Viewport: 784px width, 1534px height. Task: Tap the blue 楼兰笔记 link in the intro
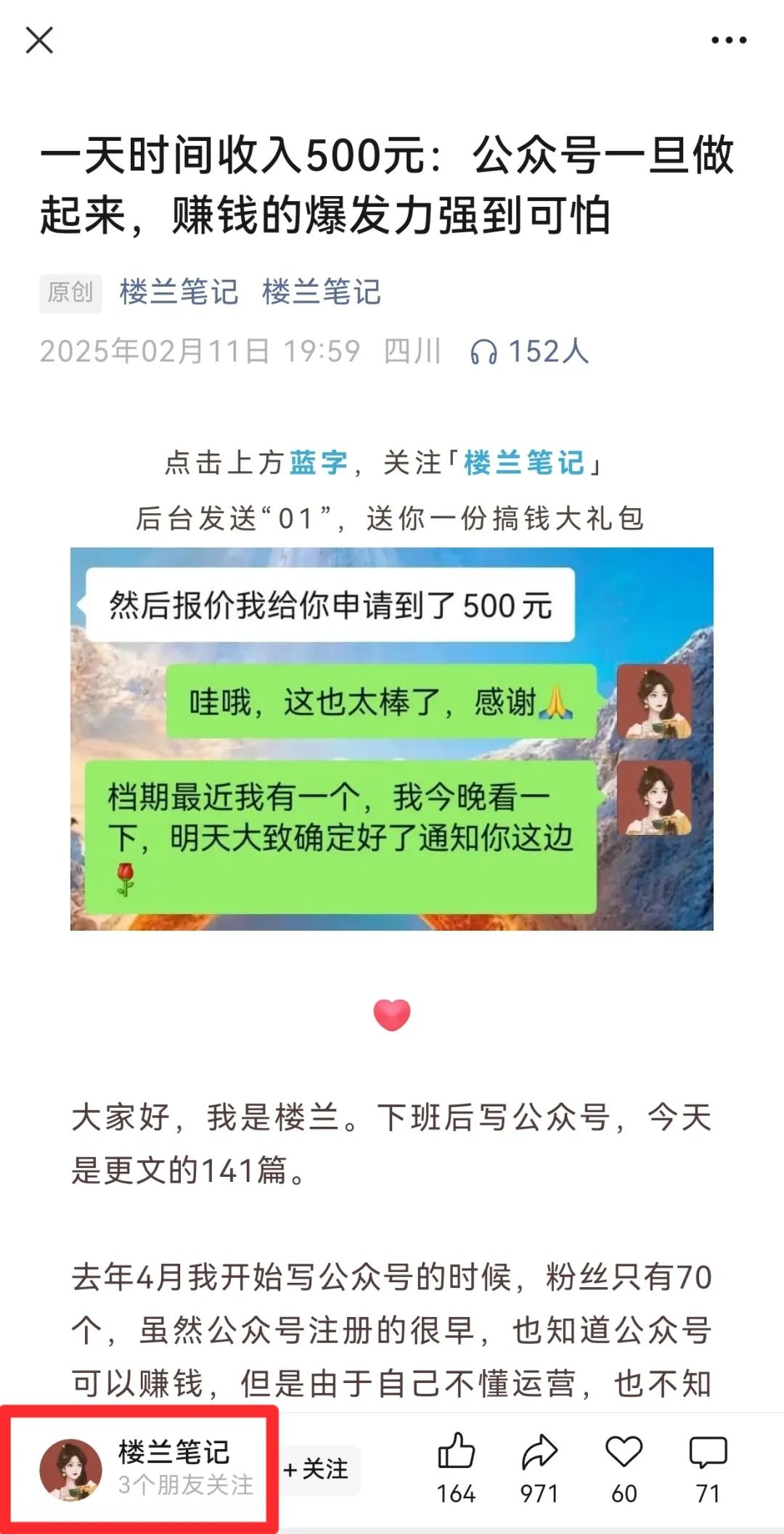[523, 462]
